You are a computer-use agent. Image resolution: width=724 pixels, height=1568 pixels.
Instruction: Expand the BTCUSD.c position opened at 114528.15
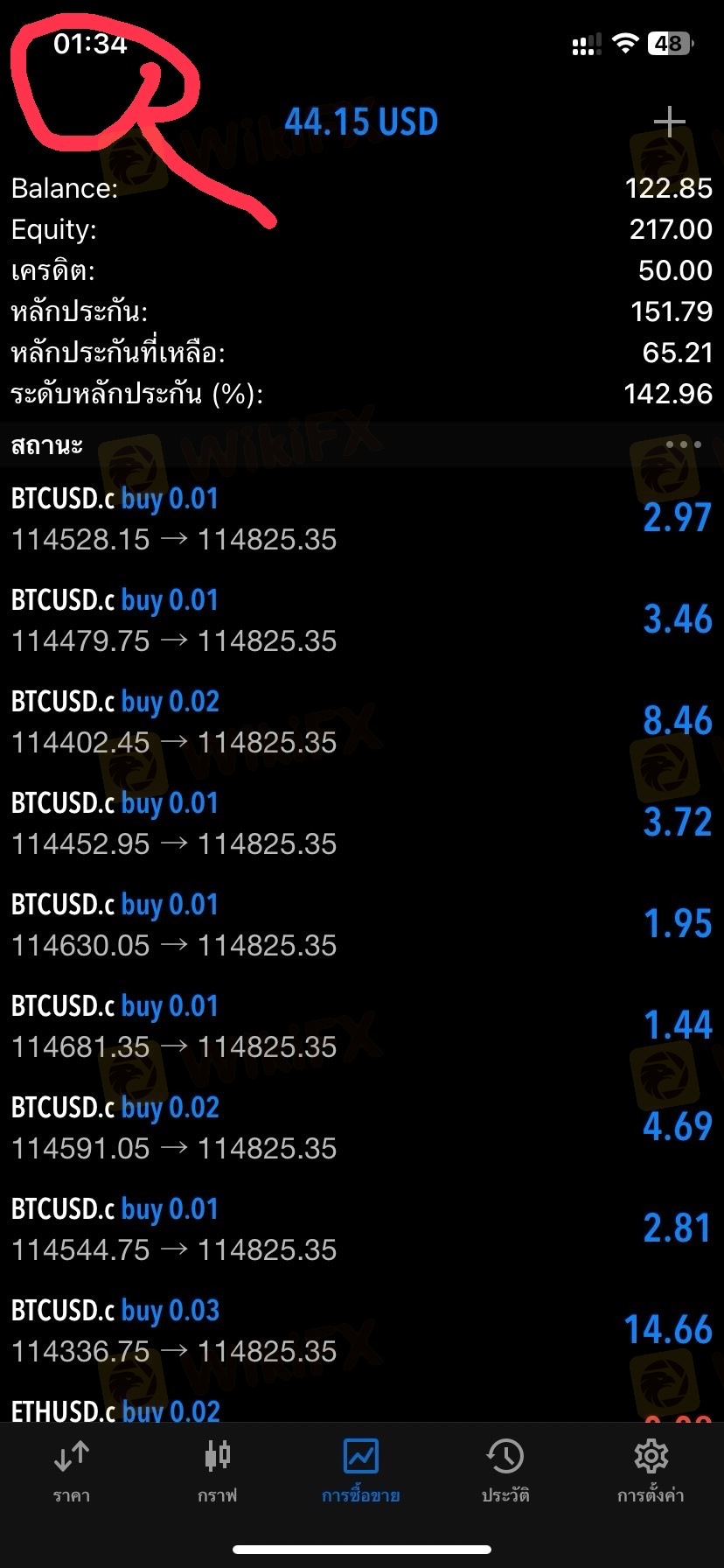tap(361, 519)
